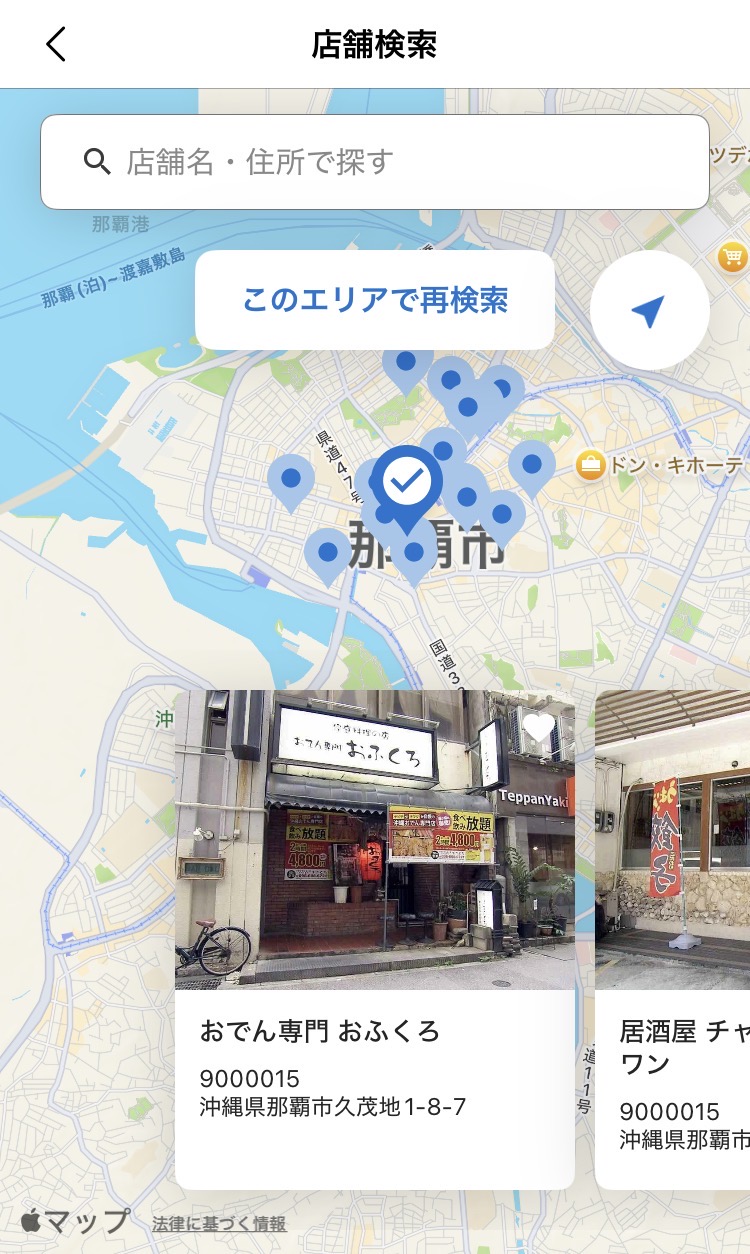Select the yellow shopping cart map marker
Screen dimensions: 750x1254
click(x=731, y=258)
